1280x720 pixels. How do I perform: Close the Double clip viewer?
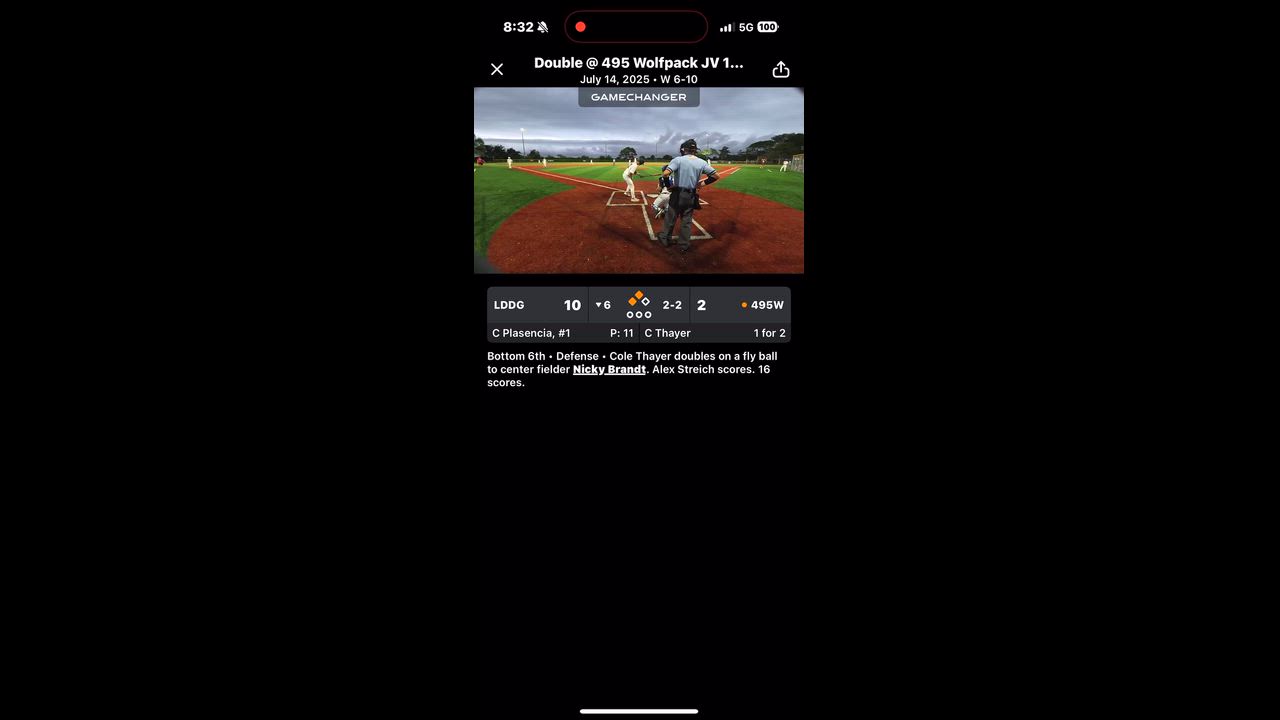coord(497,69)
